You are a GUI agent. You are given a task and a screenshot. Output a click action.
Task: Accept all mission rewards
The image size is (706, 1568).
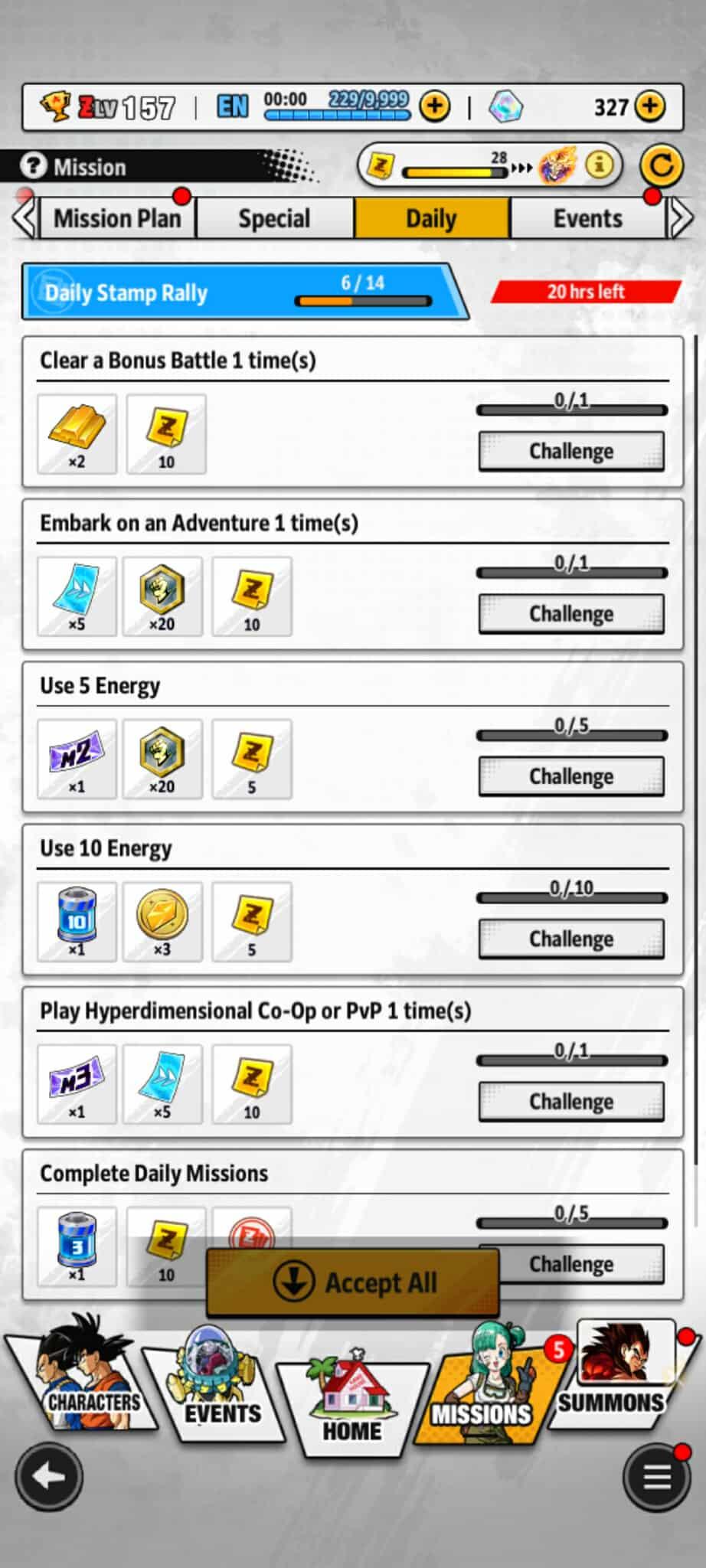(353, 1282)
